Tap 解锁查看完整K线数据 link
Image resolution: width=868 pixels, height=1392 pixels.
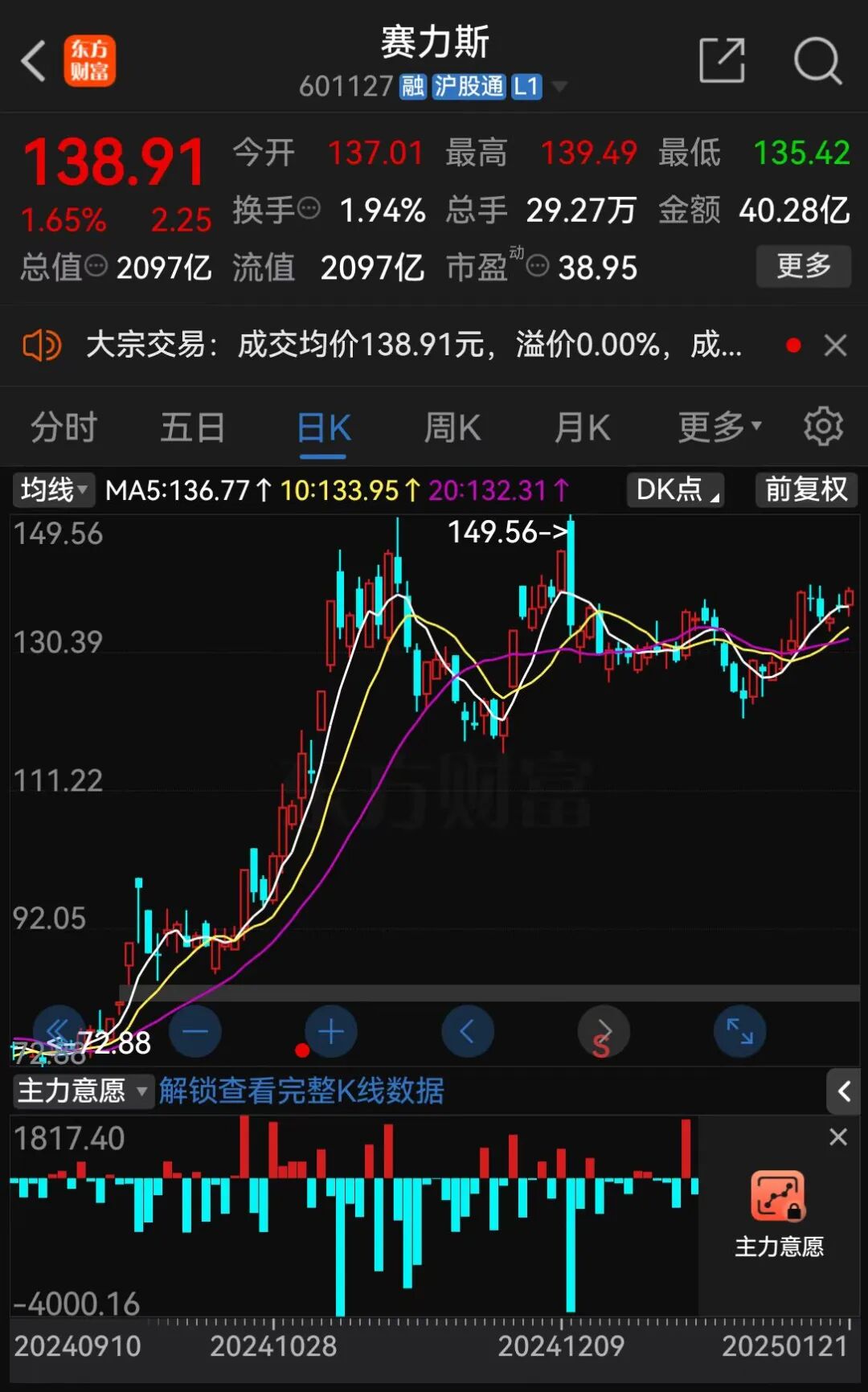tap(301, 1091)
